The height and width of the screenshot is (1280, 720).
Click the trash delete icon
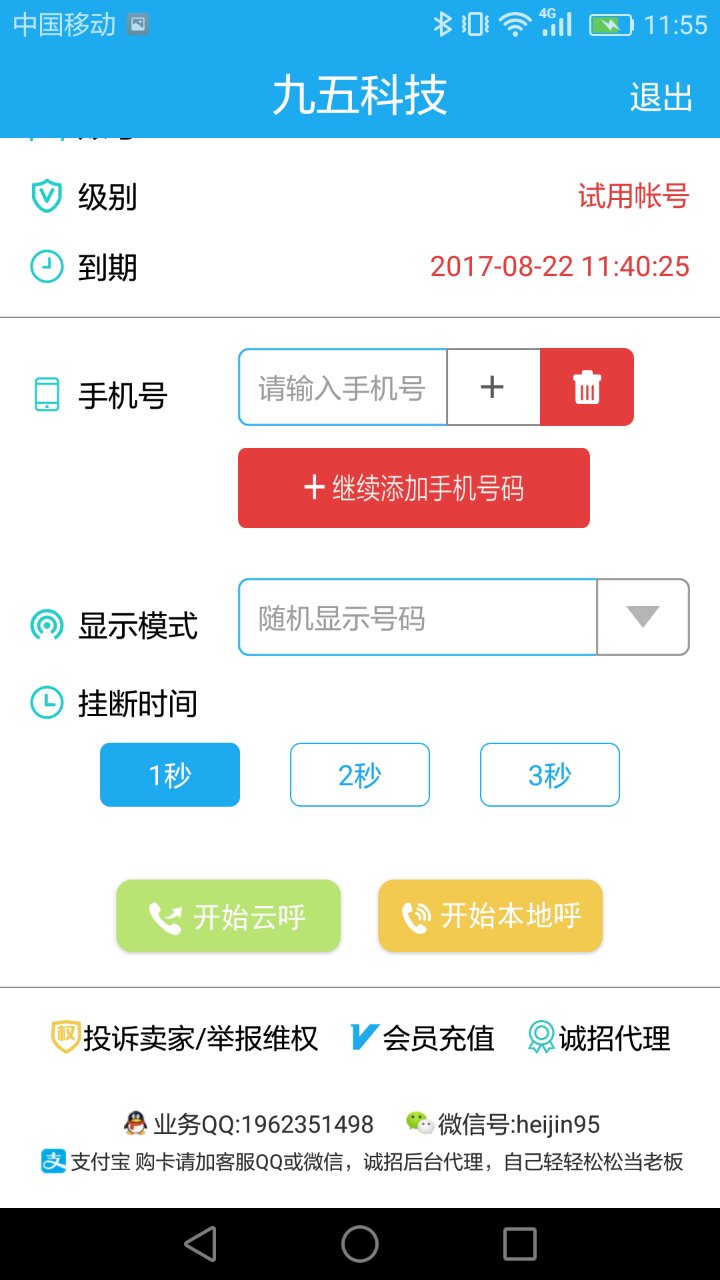click(586, 387)
